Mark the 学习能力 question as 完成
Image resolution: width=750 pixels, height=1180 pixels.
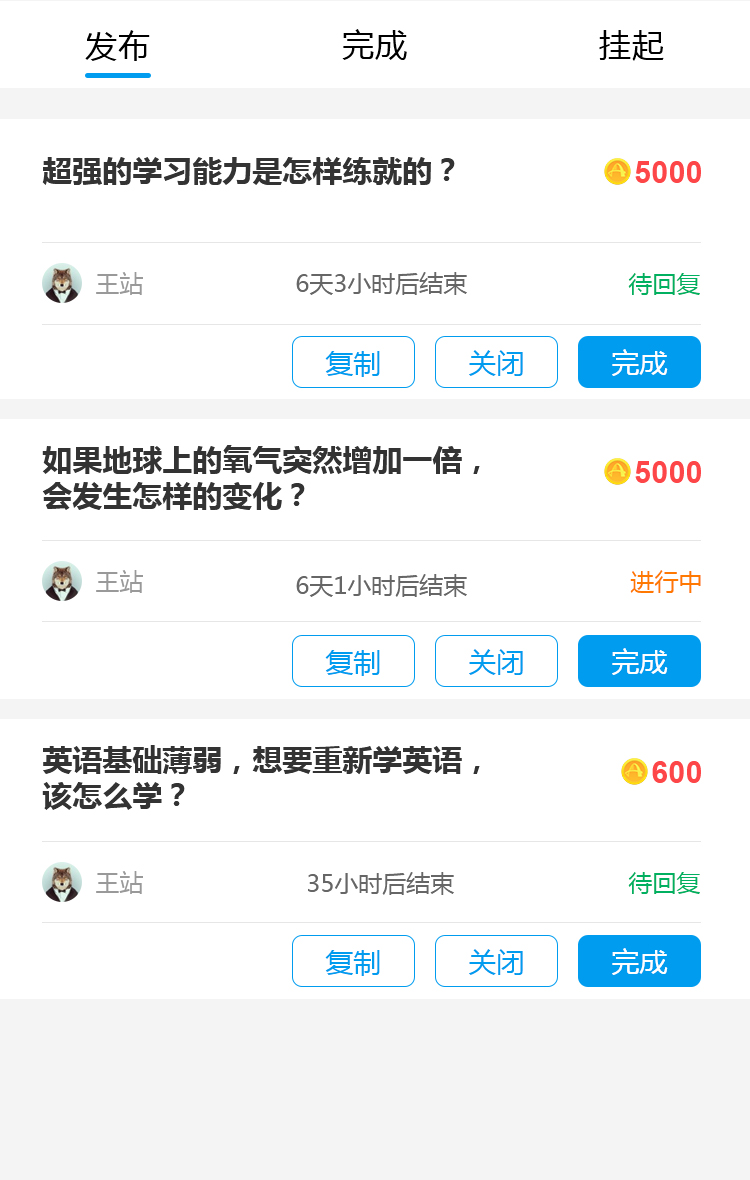click(x=639, y=362)
